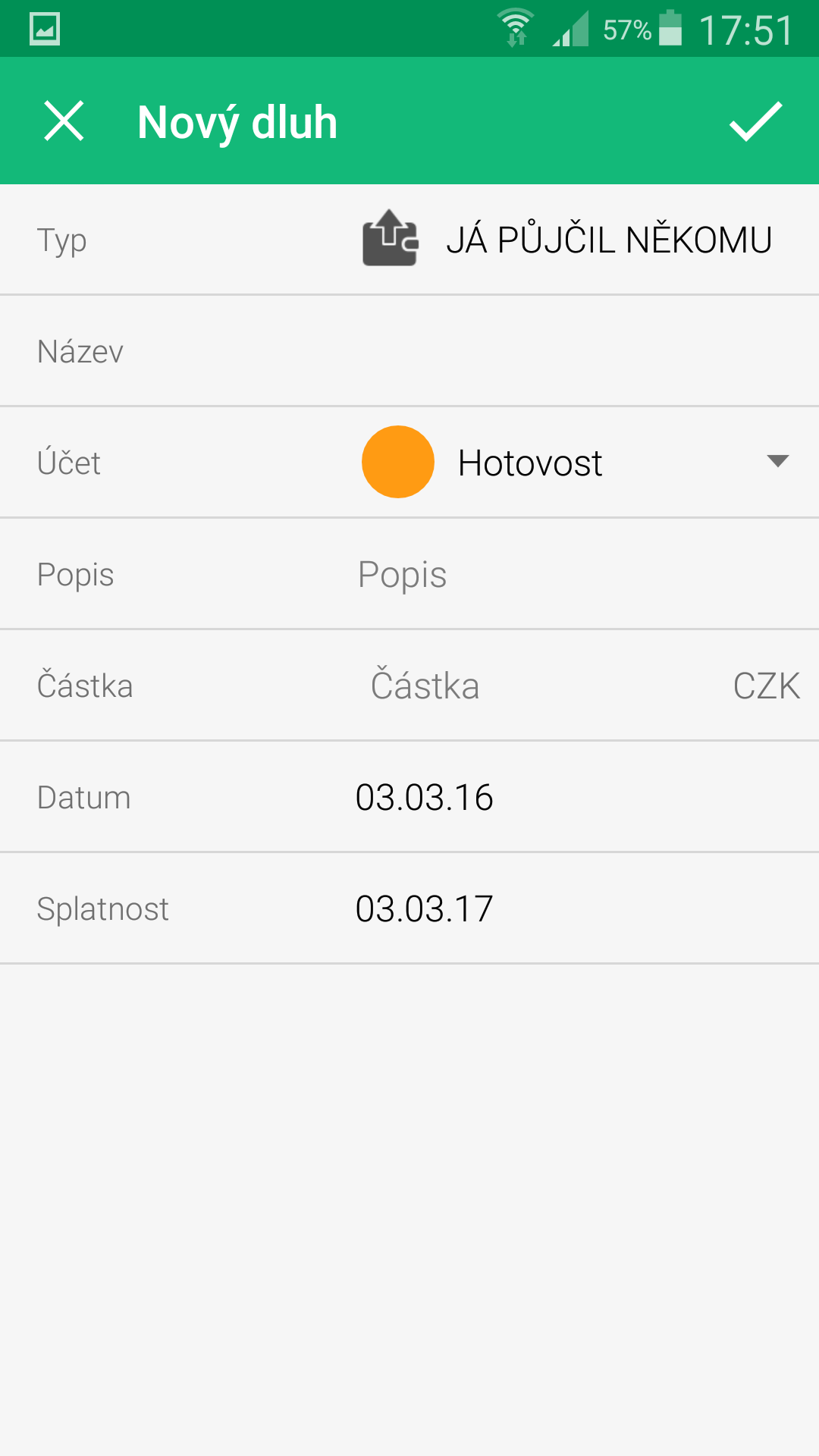819x1456 pixels.
Task: Confirm the new debt with the checkmark
Action: coord(755,121)
